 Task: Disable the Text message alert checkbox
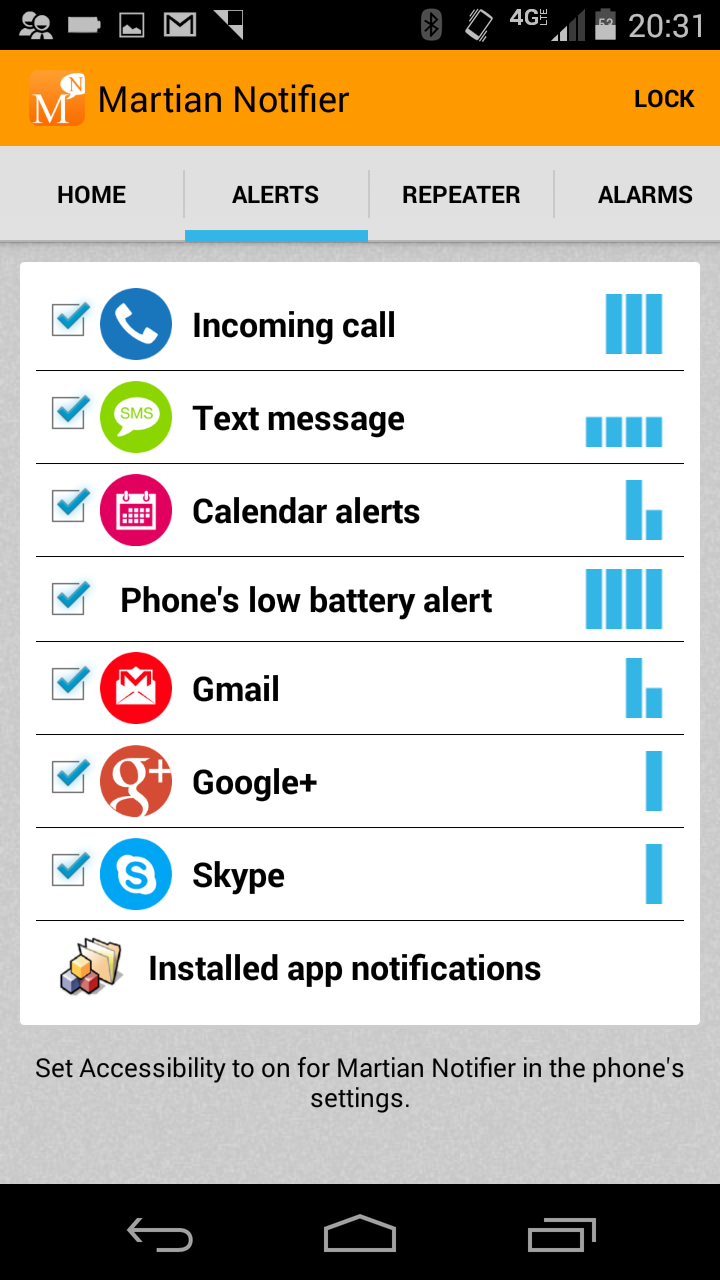pos(70,413)
